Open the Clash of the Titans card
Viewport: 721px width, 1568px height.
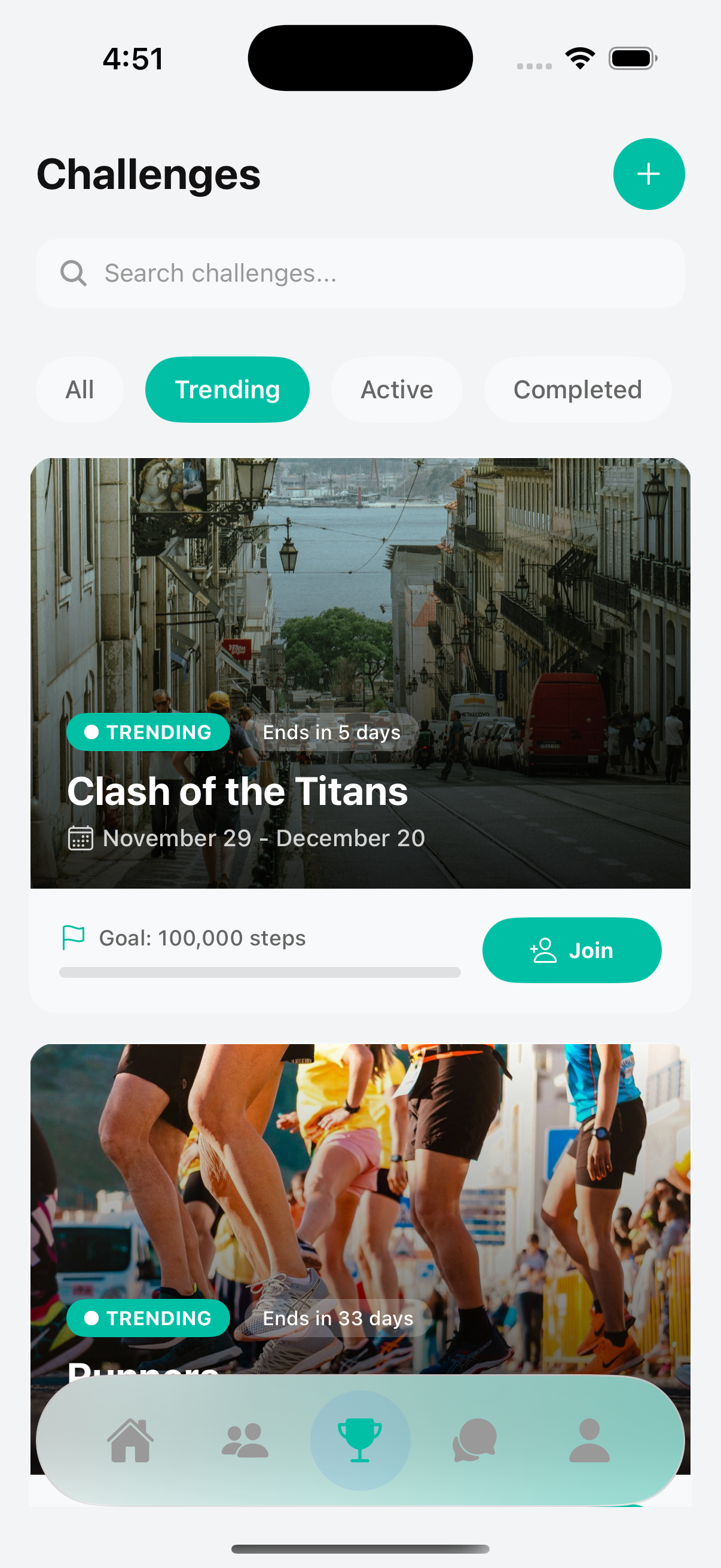360,673
